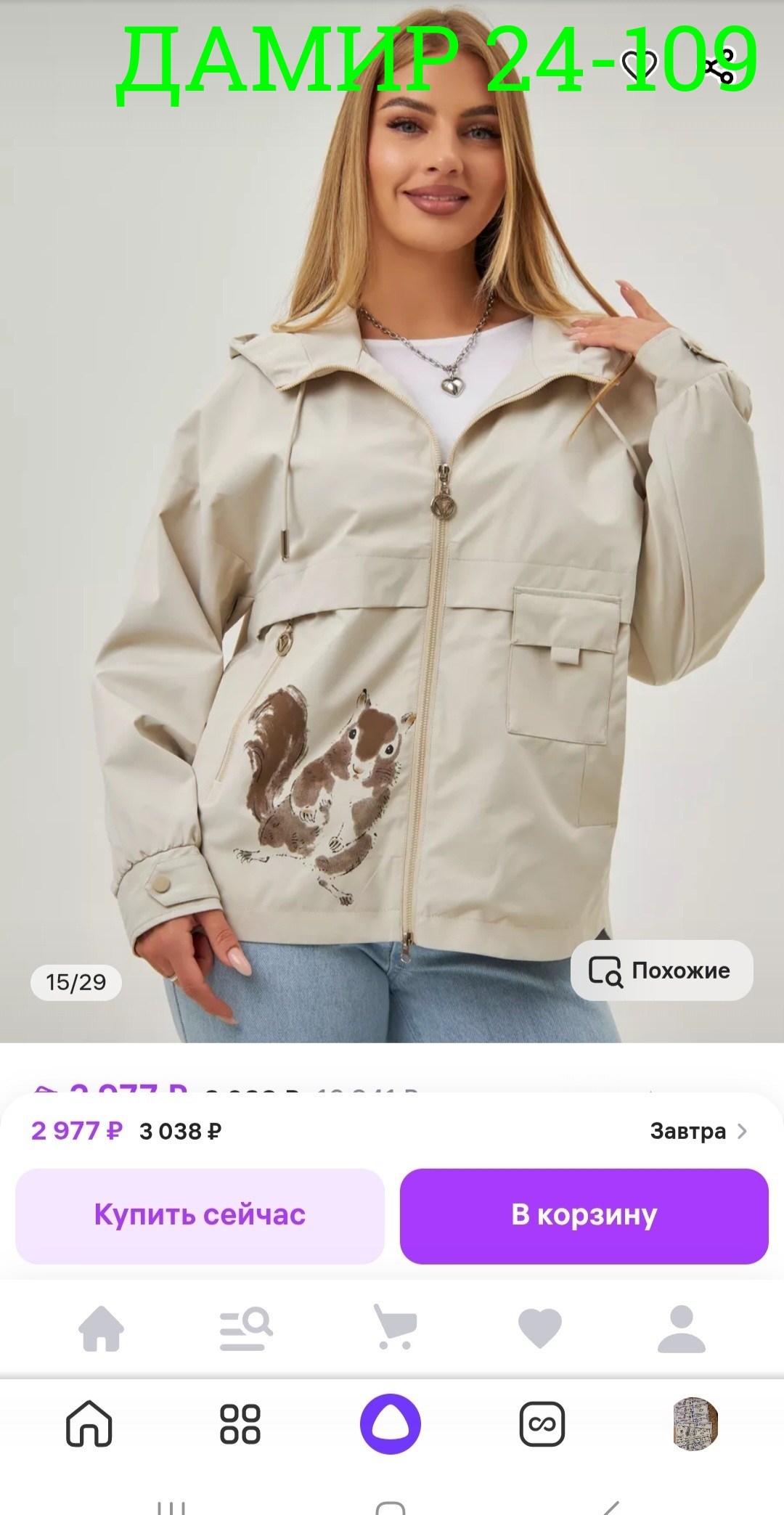Share this product
784x1515 pixels.
719,65
